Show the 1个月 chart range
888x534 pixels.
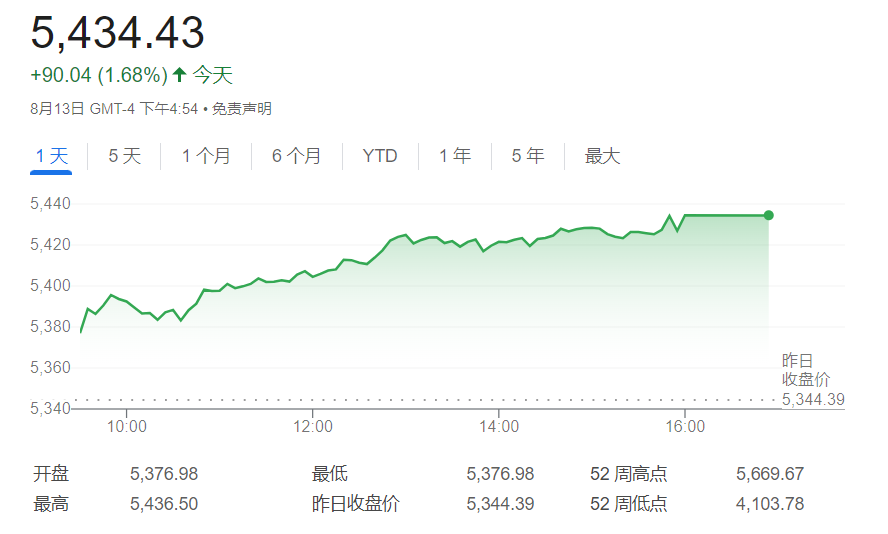pos(206,156)
